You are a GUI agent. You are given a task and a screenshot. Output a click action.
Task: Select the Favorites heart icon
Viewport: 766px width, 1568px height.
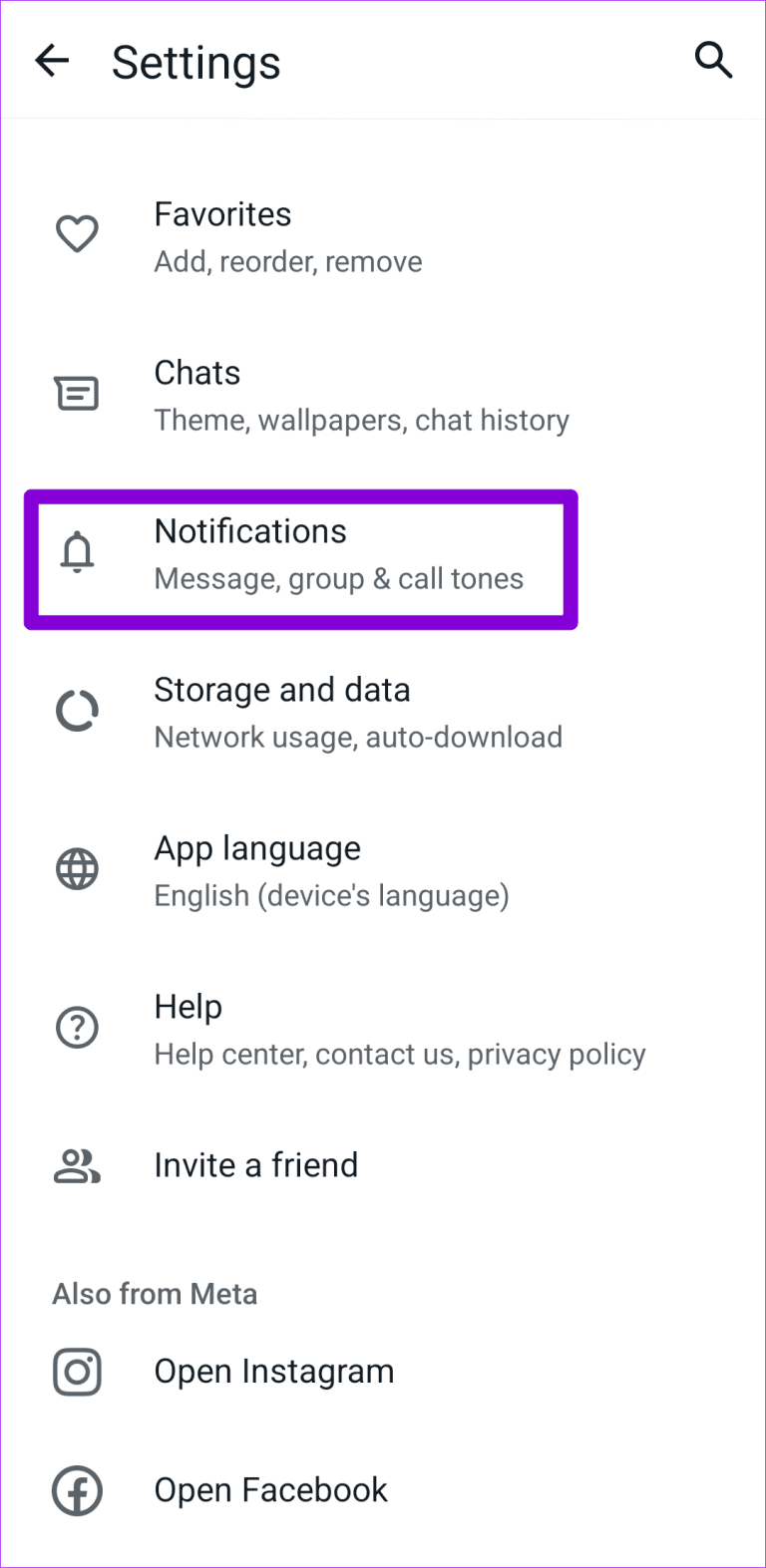coord(77,233)
